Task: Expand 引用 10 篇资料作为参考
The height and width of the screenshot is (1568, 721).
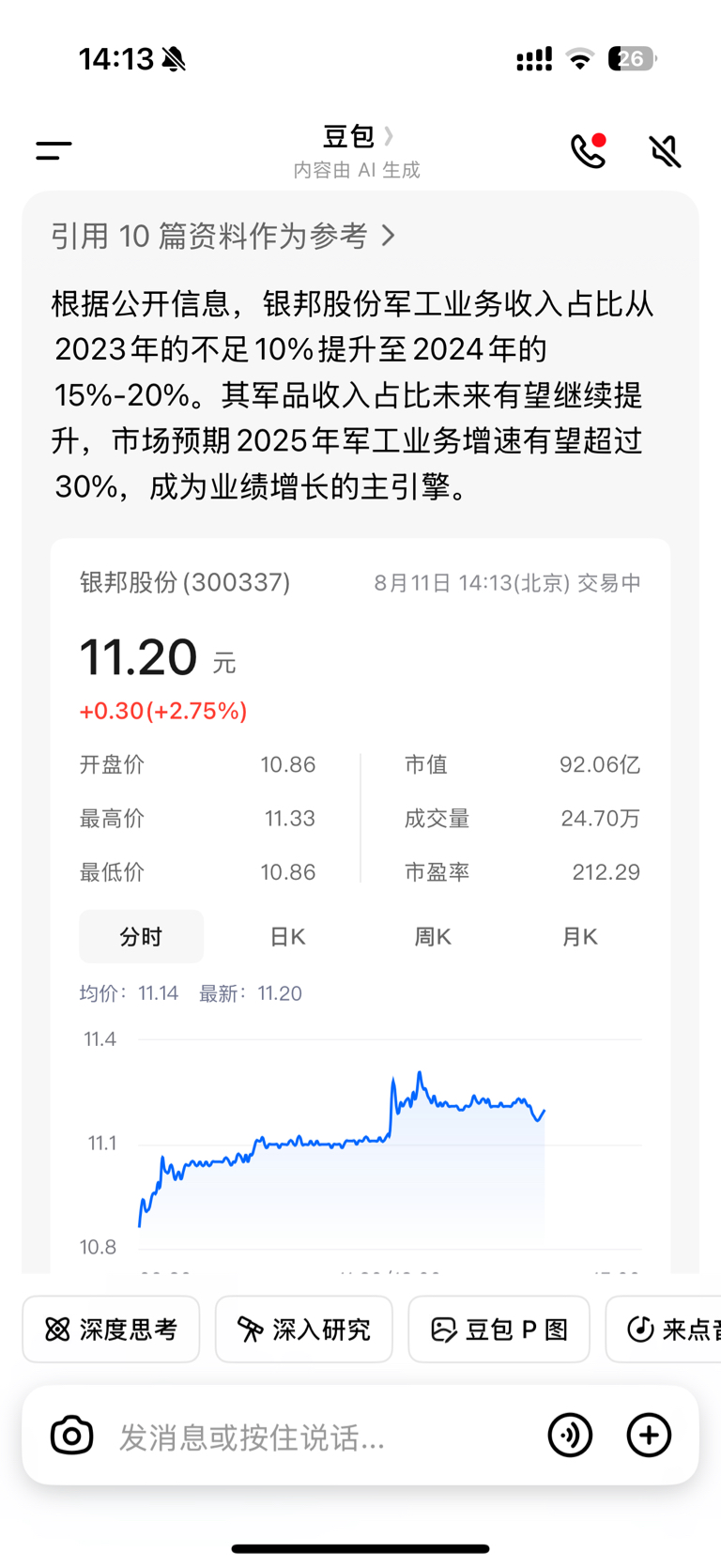Action: tap(223, 236)
